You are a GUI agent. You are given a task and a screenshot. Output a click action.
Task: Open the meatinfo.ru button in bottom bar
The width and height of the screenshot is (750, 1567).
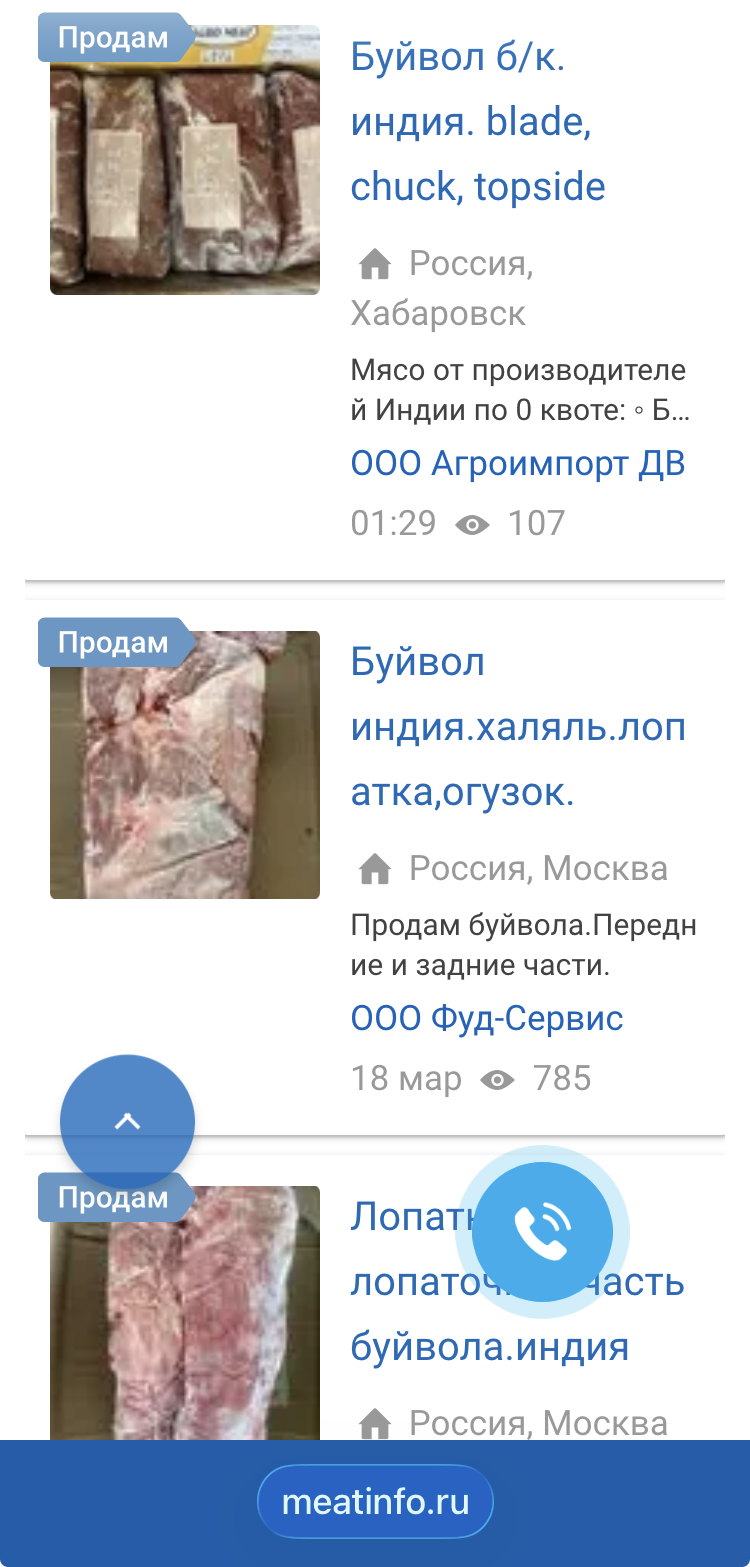375,1502
